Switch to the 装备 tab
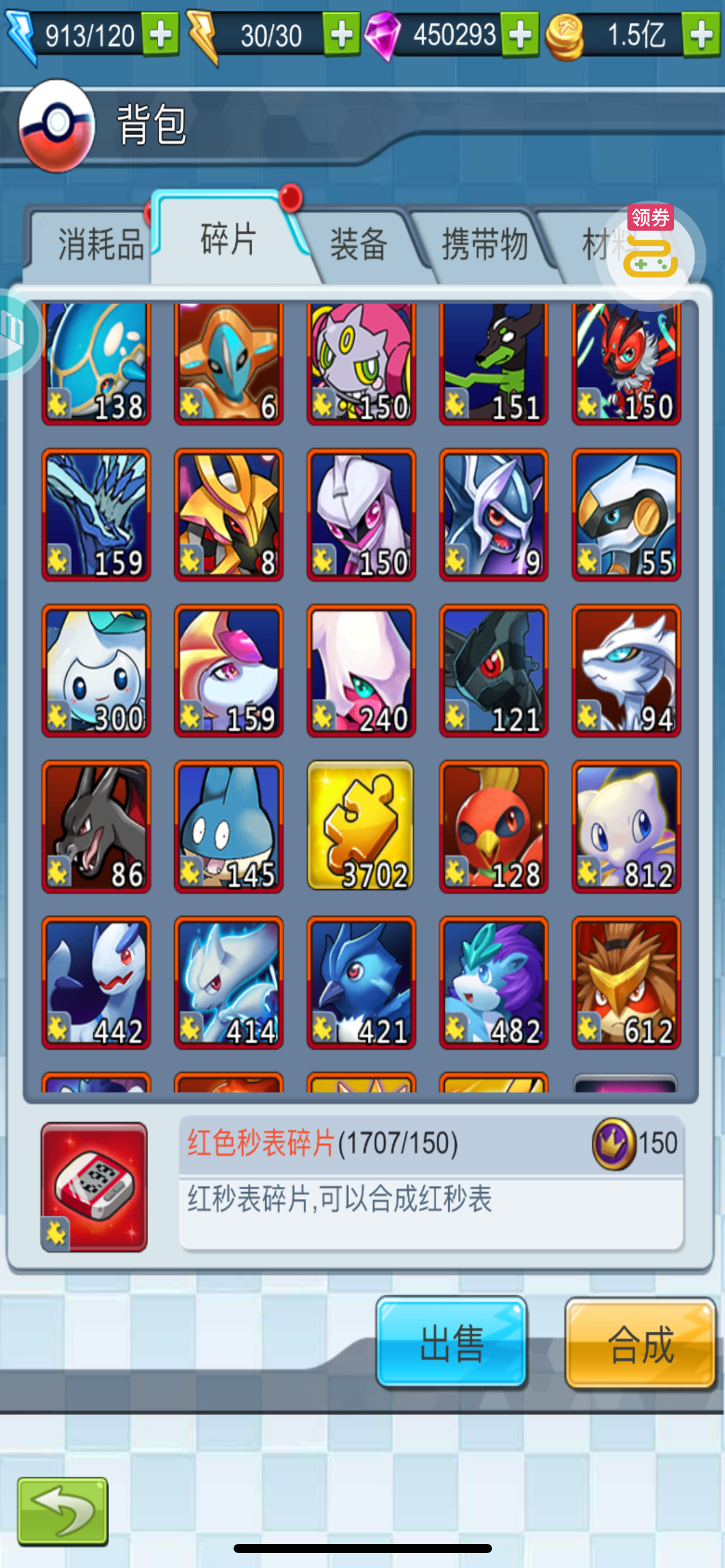This screenshot has height=1568, width=725. (x=359, y=245)
